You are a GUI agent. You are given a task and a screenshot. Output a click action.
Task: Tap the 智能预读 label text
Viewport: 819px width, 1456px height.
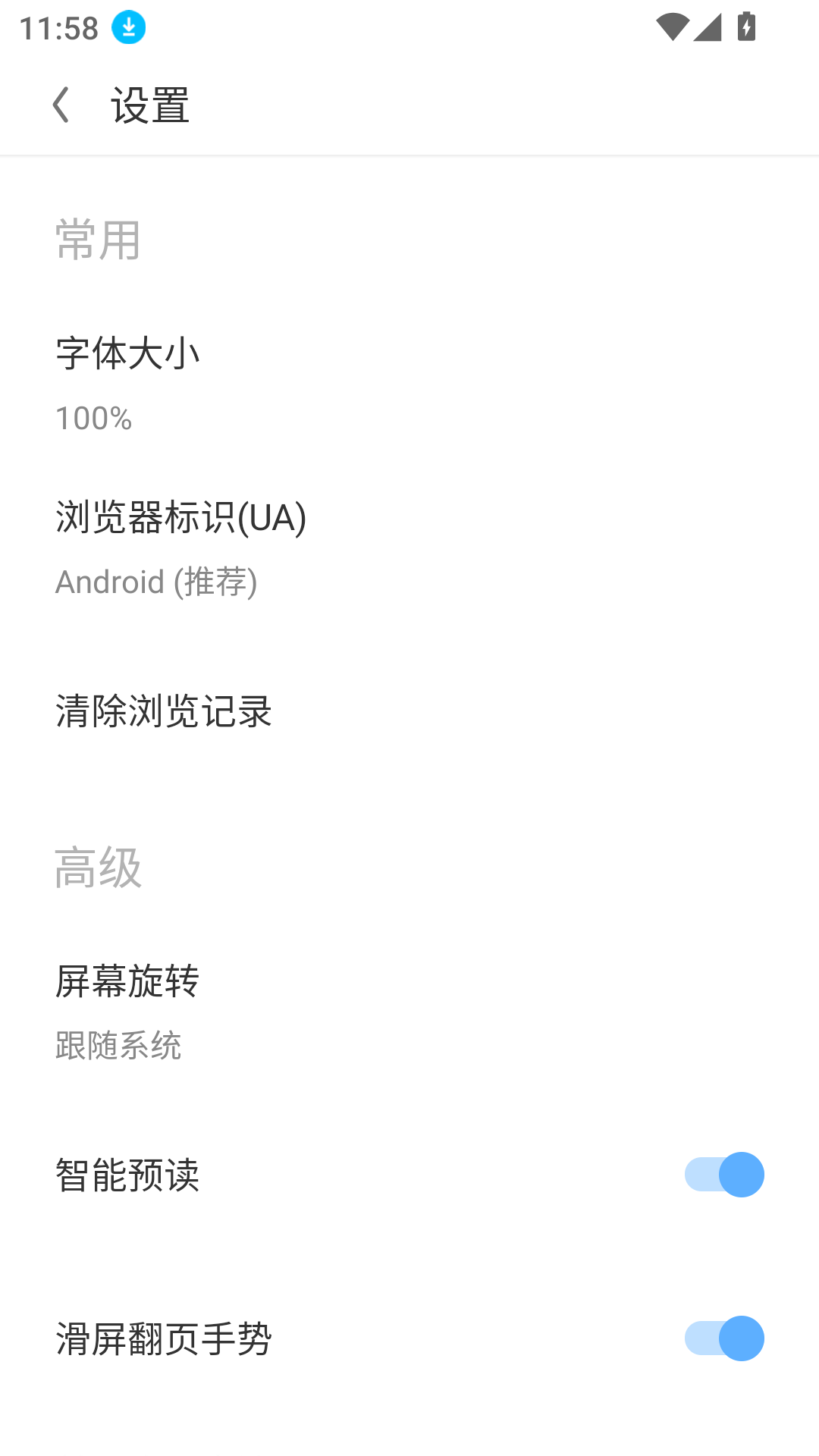pyautogui.click(x=127, y=1174)
